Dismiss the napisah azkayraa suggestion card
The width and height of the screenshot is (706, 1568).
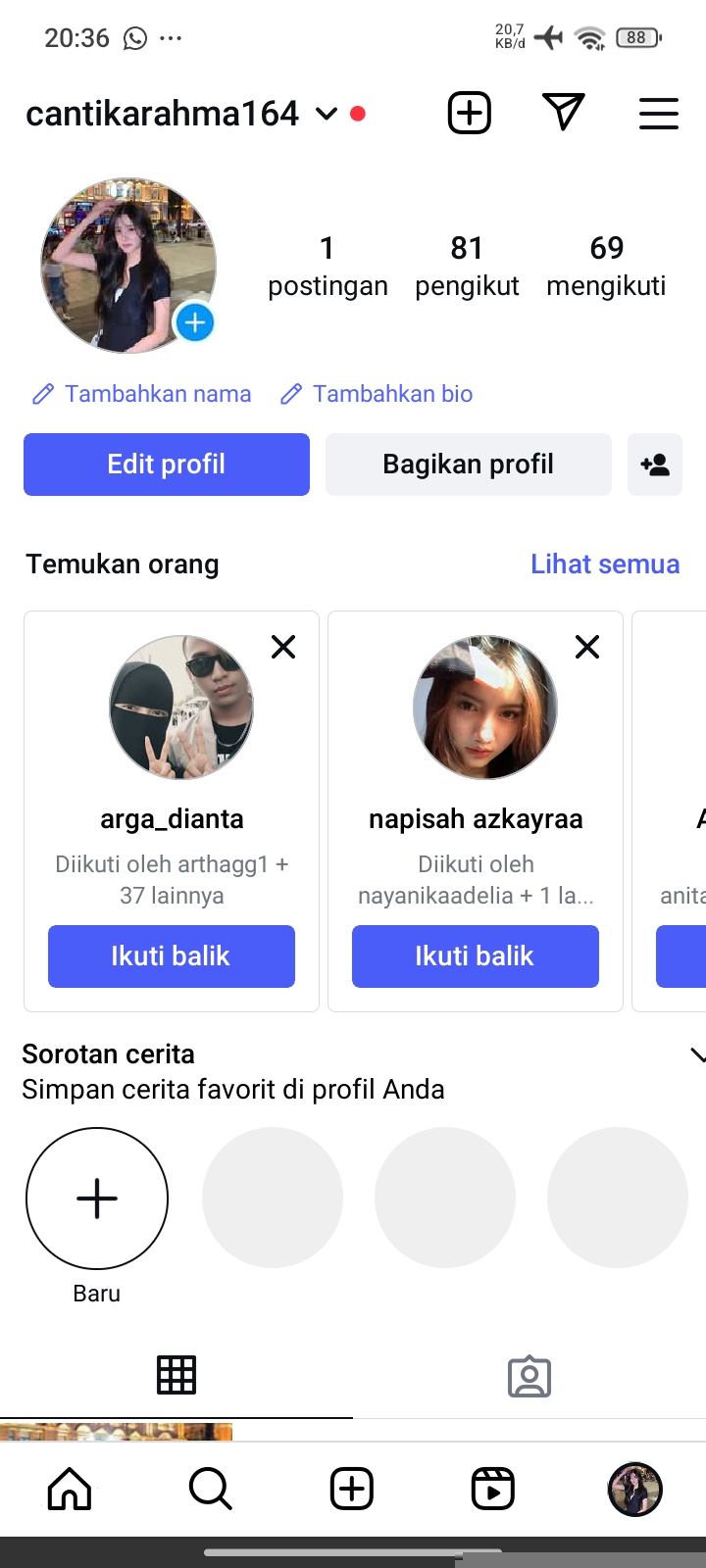(x=587, y=647)
